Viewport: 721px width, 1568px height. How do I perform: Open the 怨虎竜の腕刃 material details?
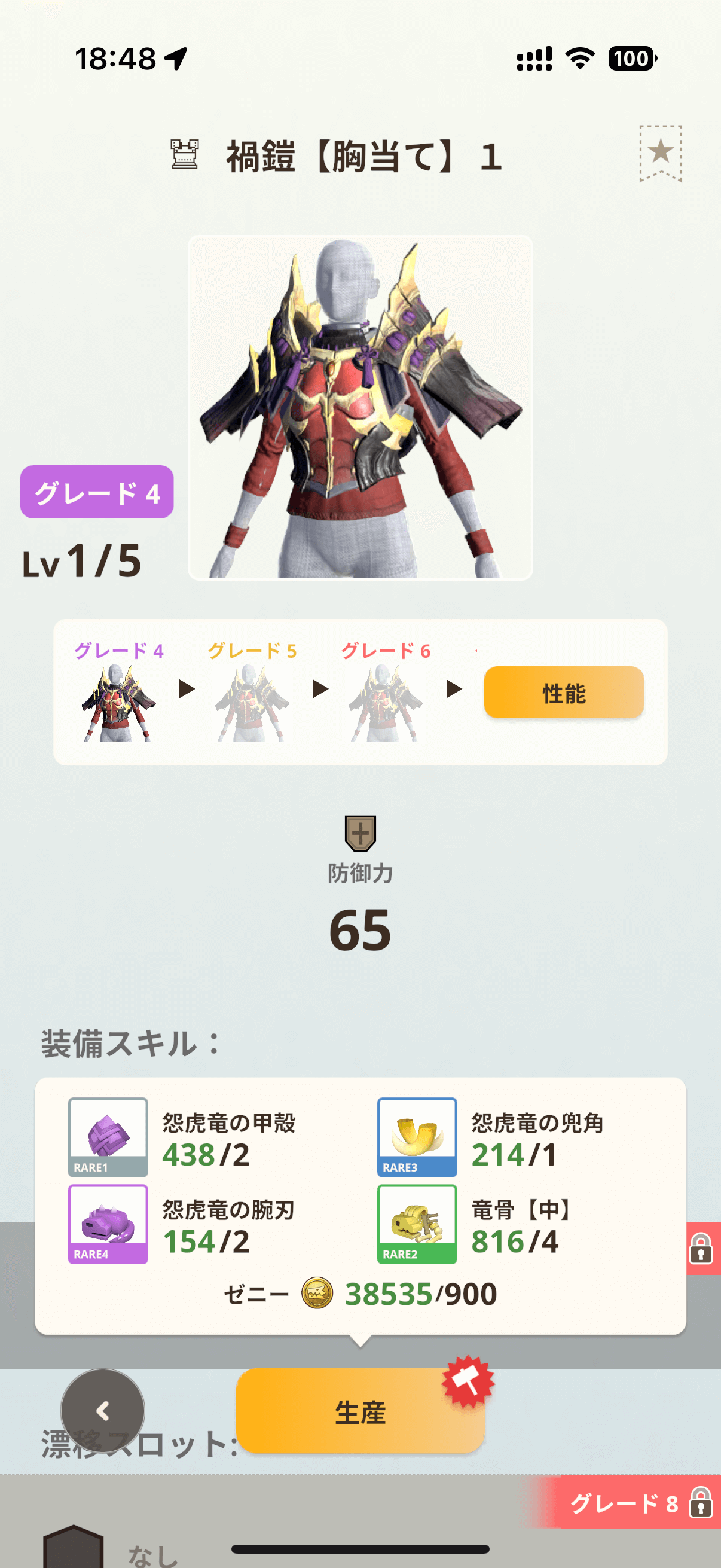[x=108, y=1224]
